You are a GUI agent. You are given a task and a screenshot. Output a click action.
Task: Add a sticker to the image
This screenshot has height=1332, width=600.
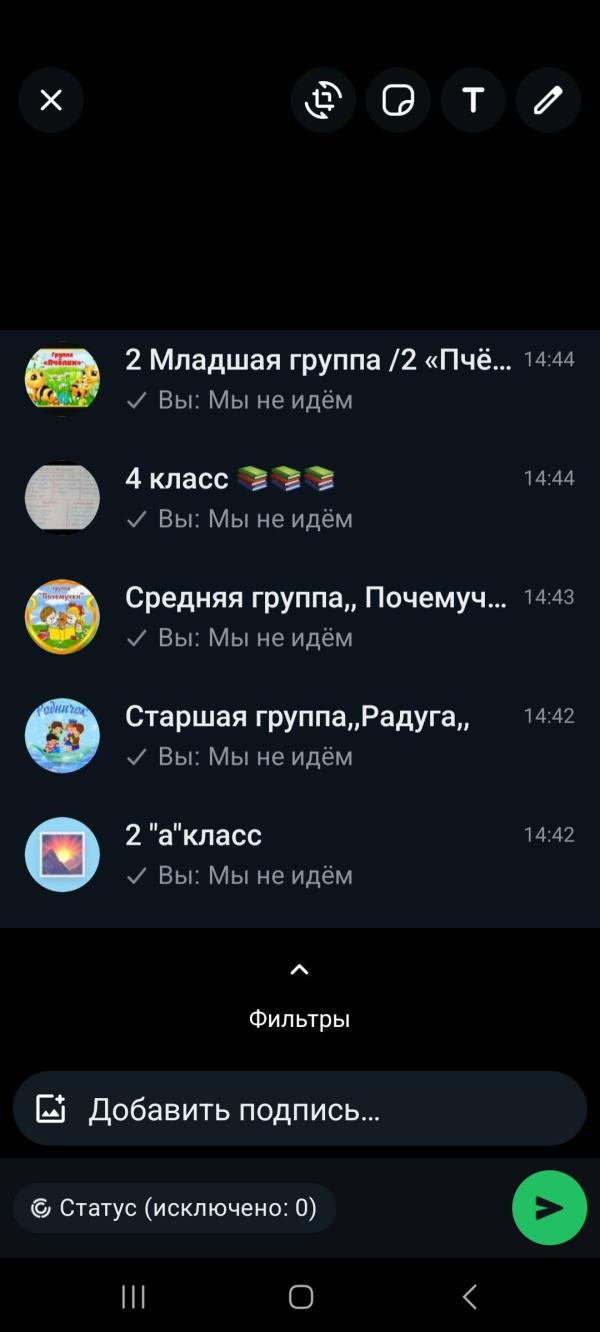pos(398,100)
